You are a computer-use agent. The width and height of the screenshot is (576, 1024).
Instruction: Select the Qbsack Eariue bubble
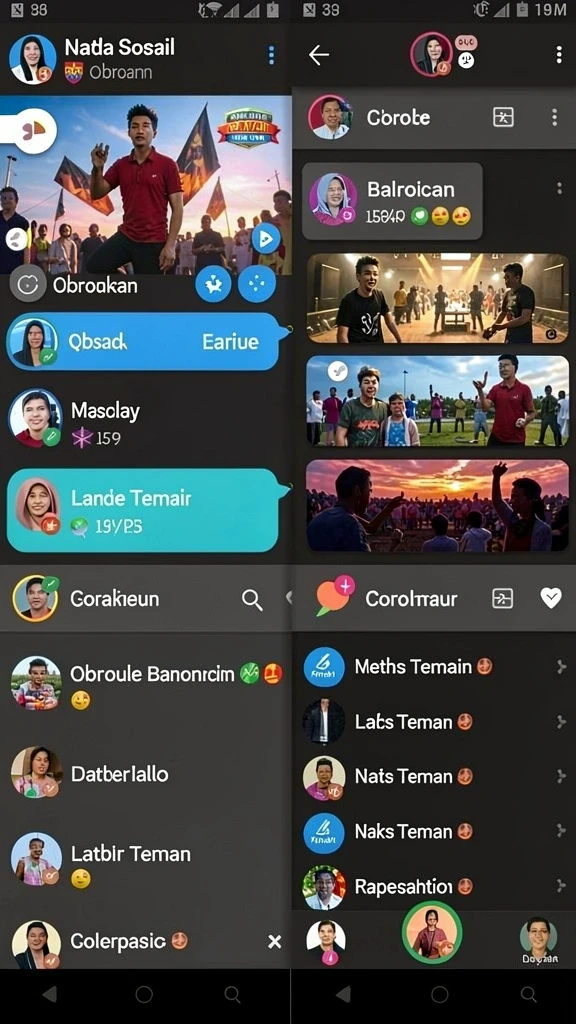[145, 342]
